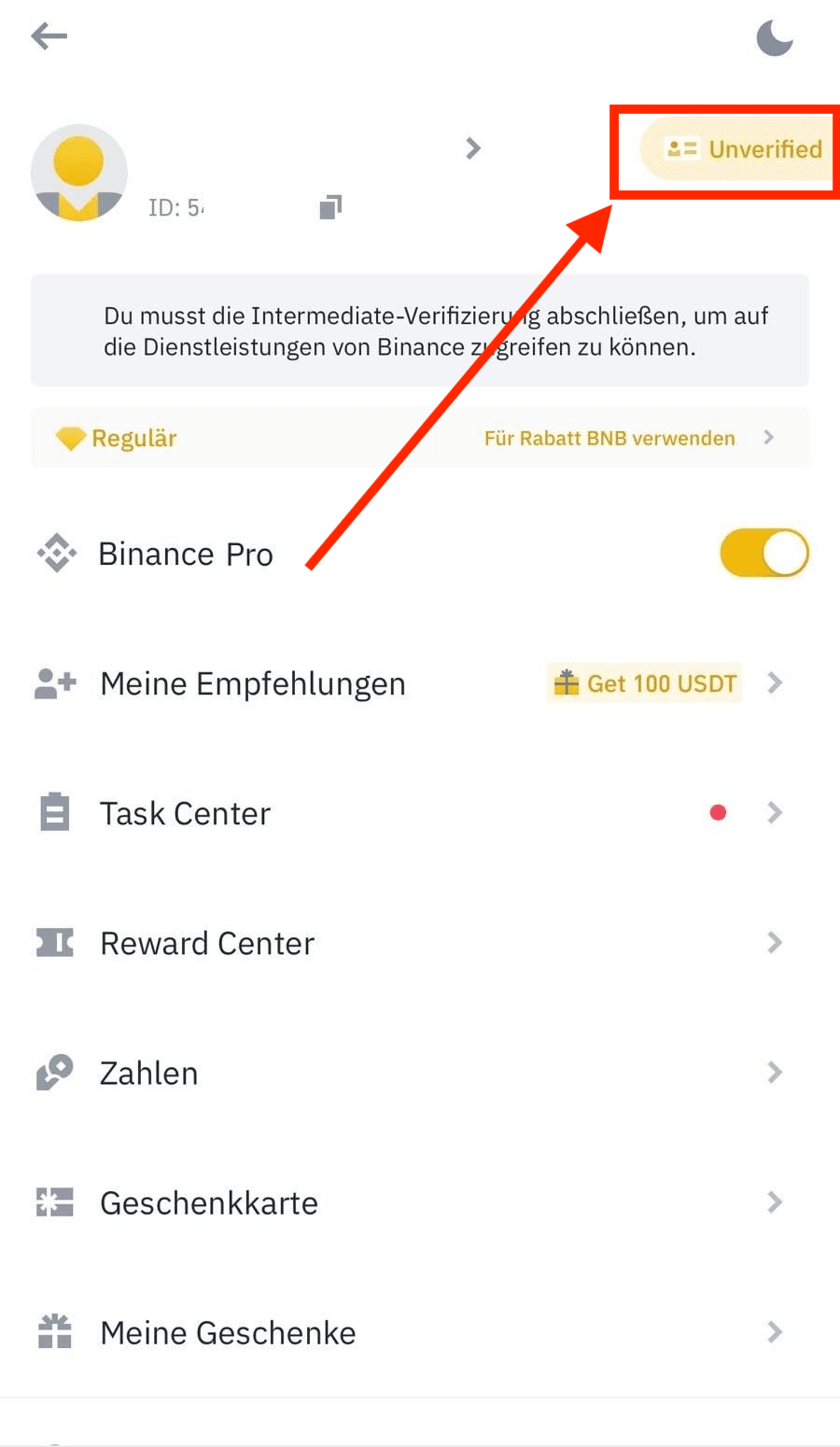Open the profile via avatar
Screen dimensions: 840x1447
(79, 174)
